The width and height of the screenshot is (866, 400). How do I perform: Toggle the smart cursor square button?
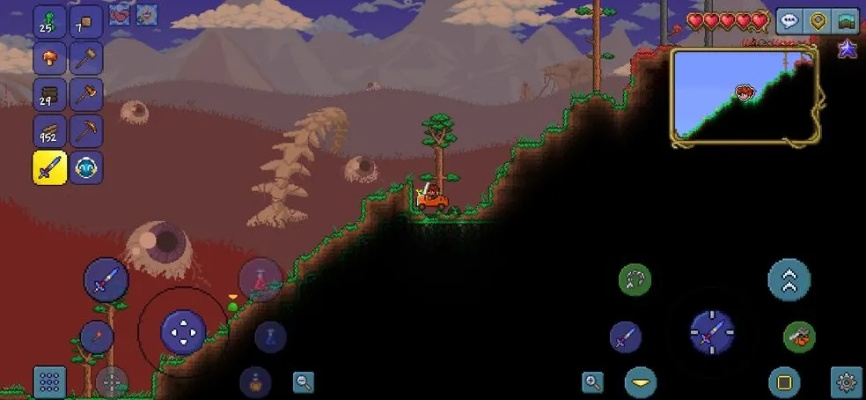(783, 382)
